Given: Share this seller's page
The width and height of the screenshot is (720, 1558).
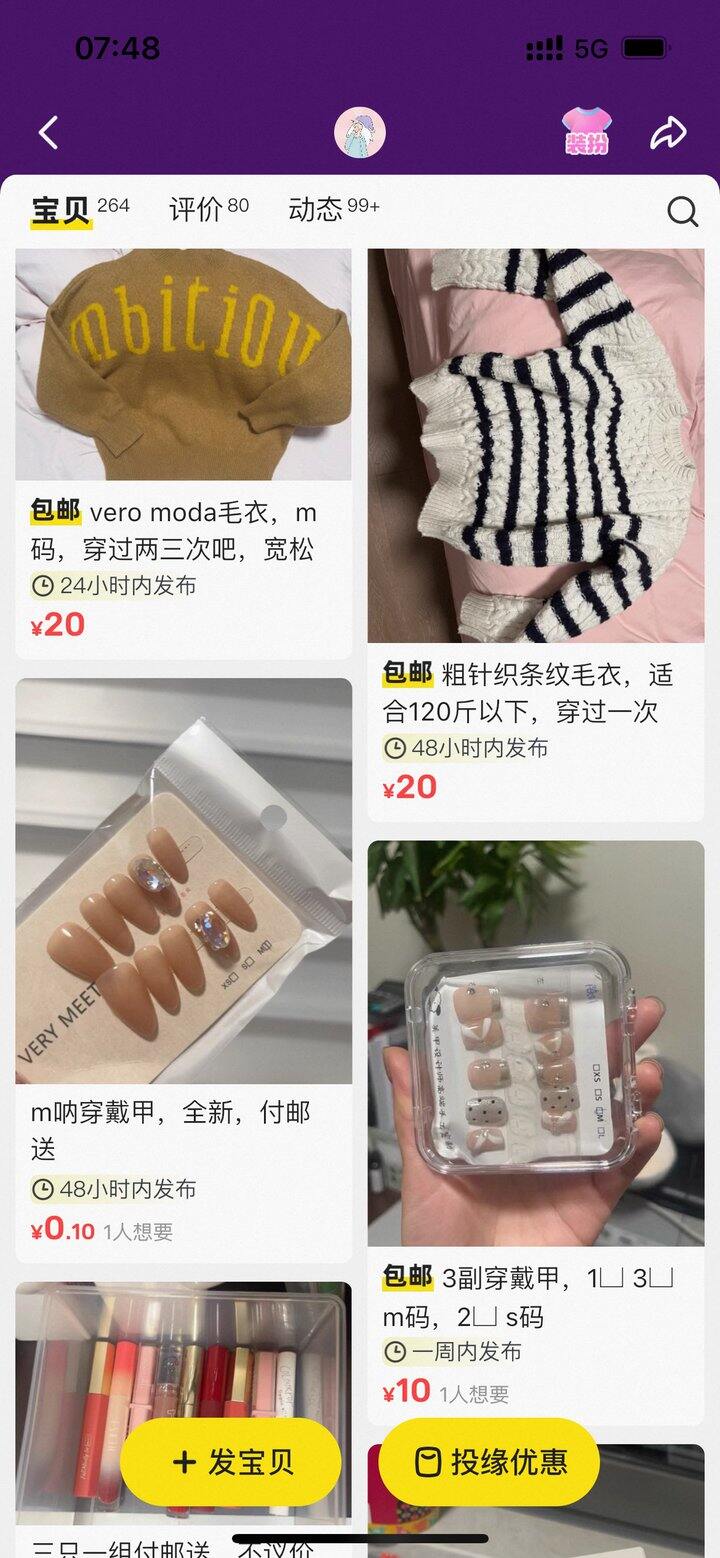Looking at the screenshot, I should (668, 132).
